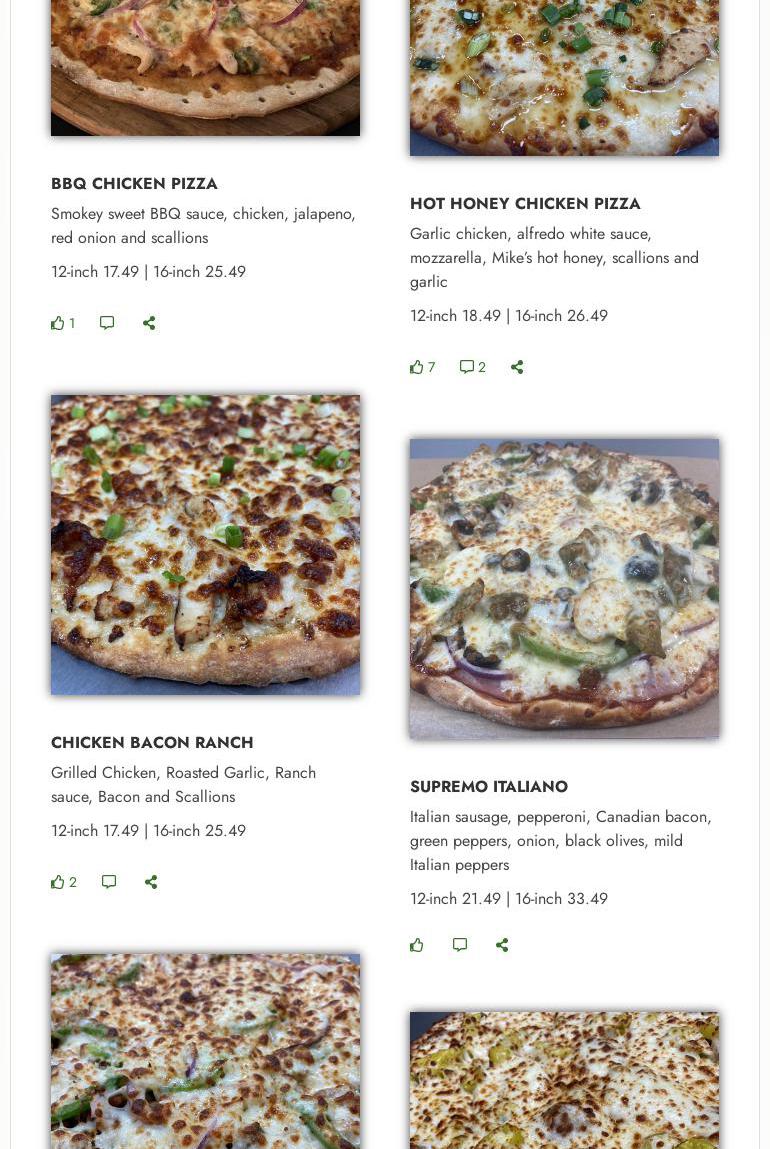770x1149 pixels.
Task: Like the Supremo Italiano pizza
Action: (417, 945)
